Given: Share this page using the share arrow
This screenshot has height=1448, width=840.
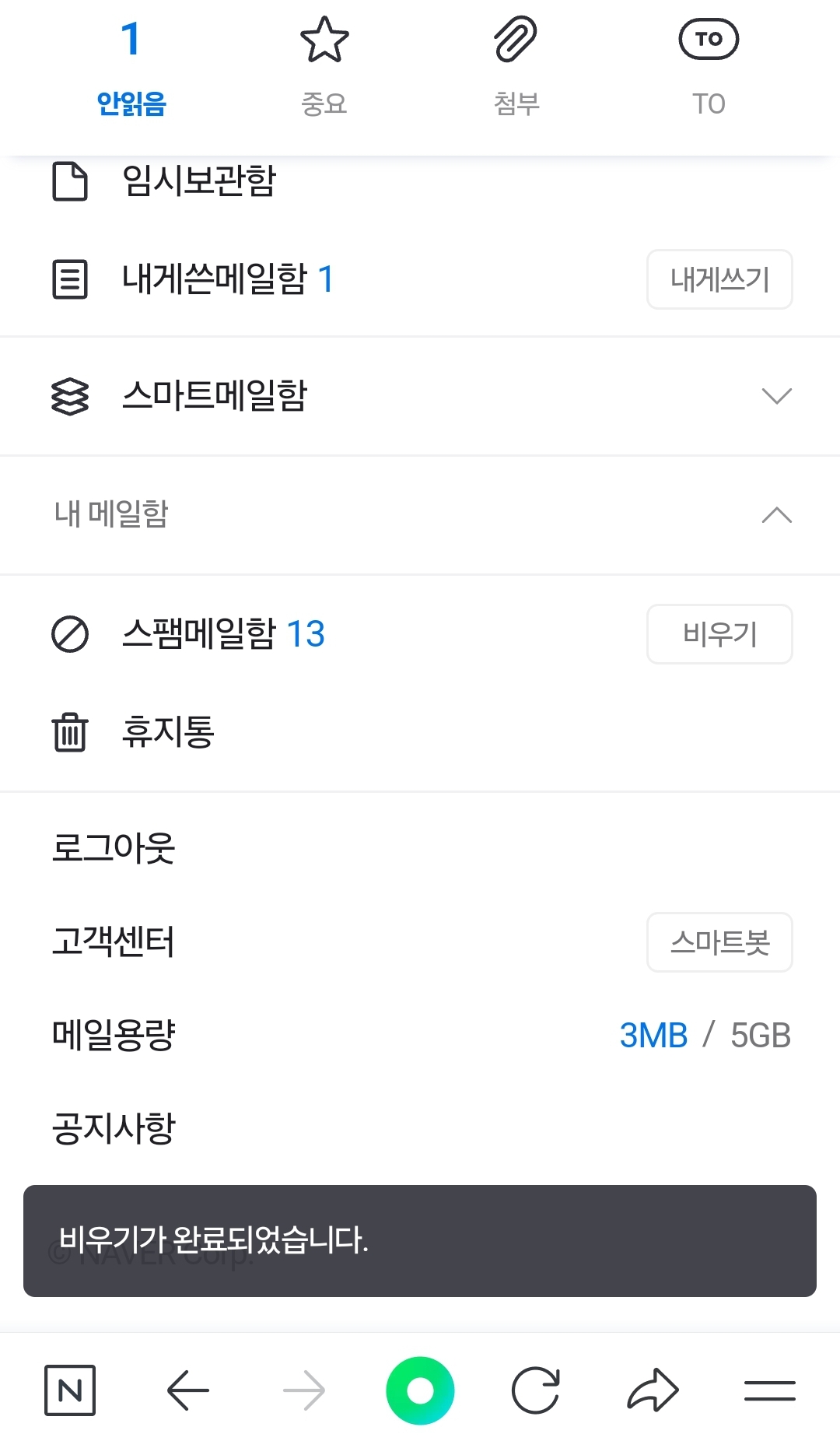Looking at the screenshot, I should pos(653,1390).
